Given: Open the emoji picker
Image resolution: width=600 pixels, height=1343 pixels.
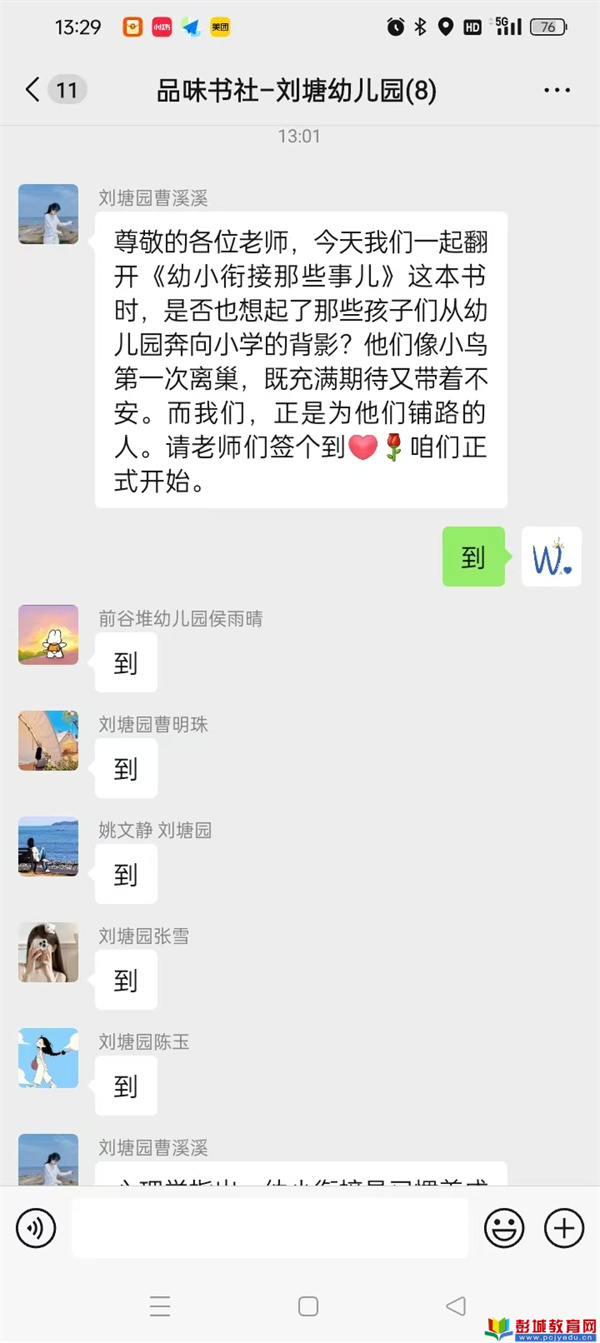Looking at the screenshot, I should (504, 1228).
